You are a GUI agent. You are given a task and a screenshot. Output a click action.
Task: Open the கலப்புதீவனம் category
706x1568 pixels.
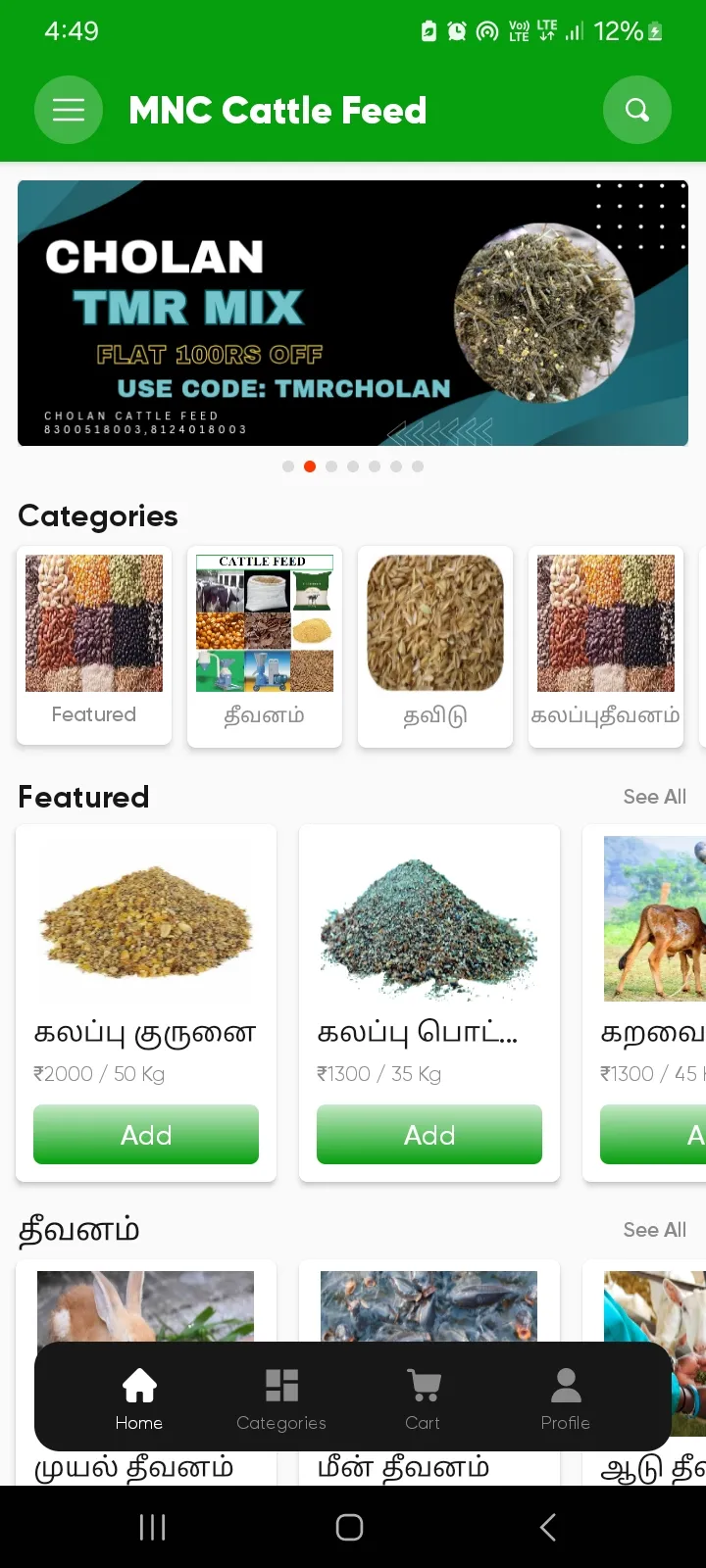[x=605, y=647]
